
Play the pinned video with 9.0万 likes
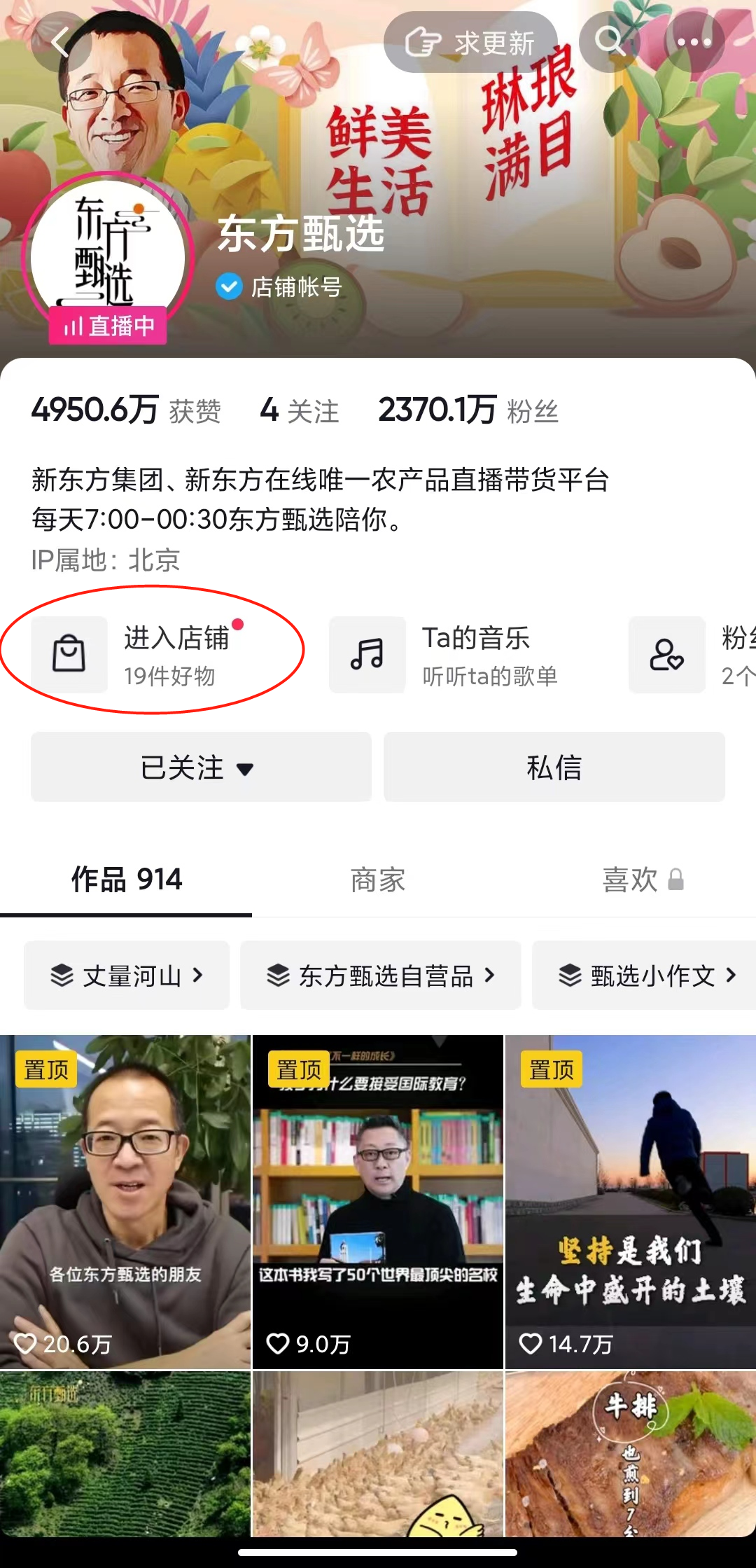coord(378,1201)
